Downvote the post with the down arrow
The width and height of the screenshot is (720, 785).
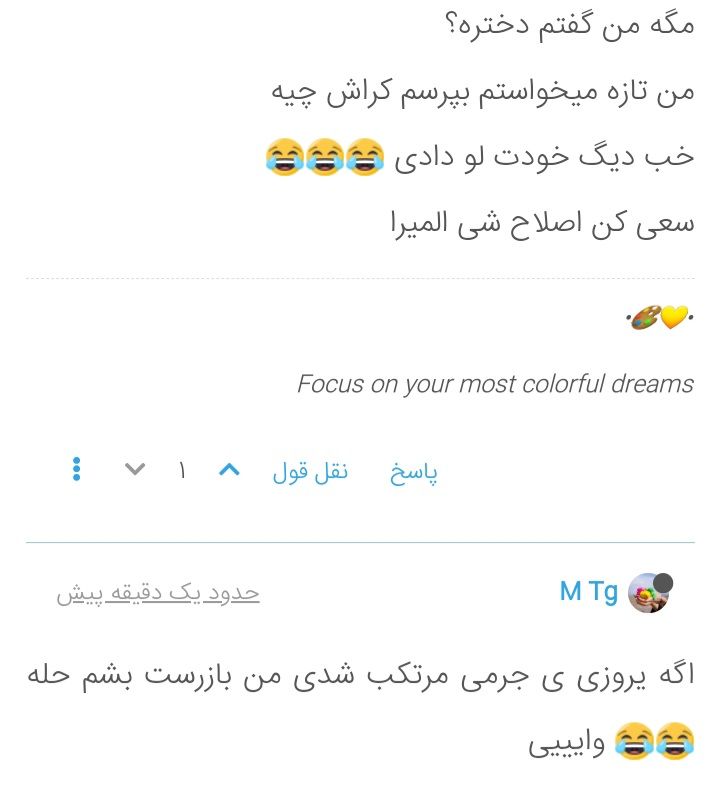coord(135,470)
